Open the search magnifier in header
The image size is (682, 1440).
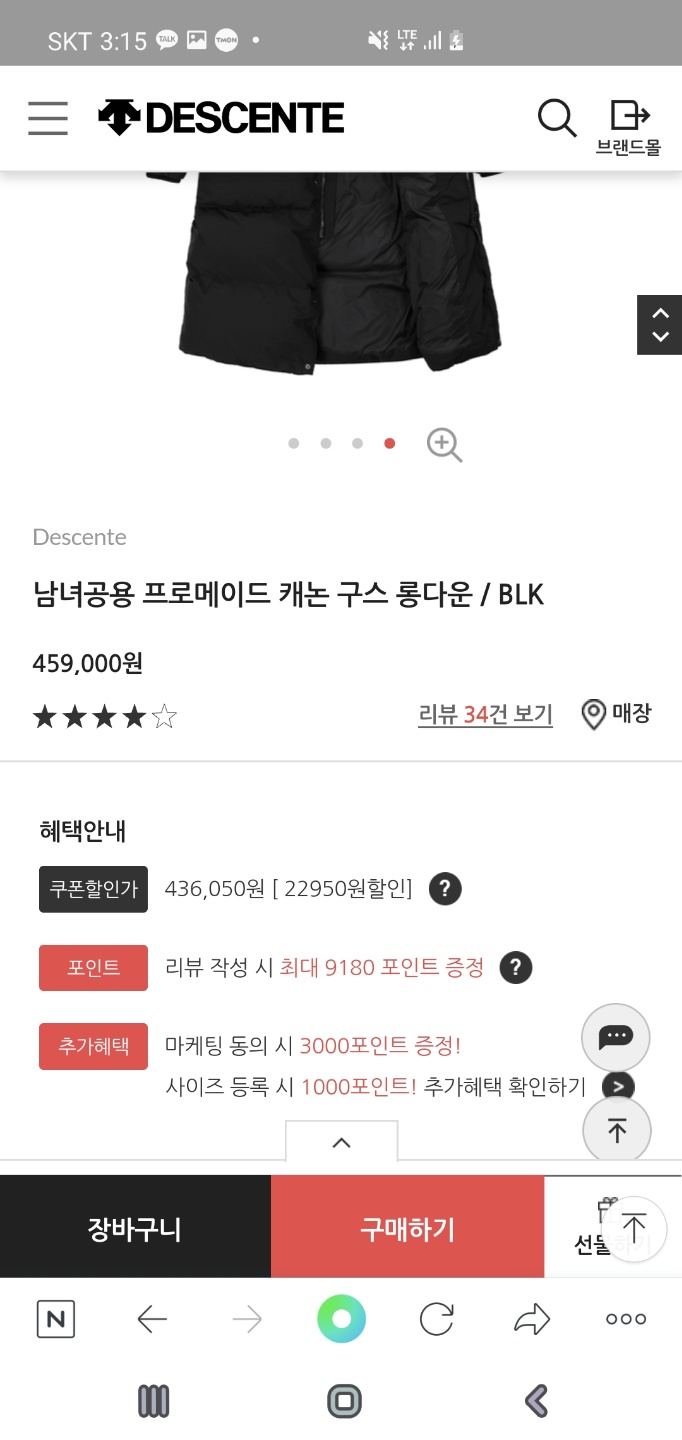pos(557,118)
